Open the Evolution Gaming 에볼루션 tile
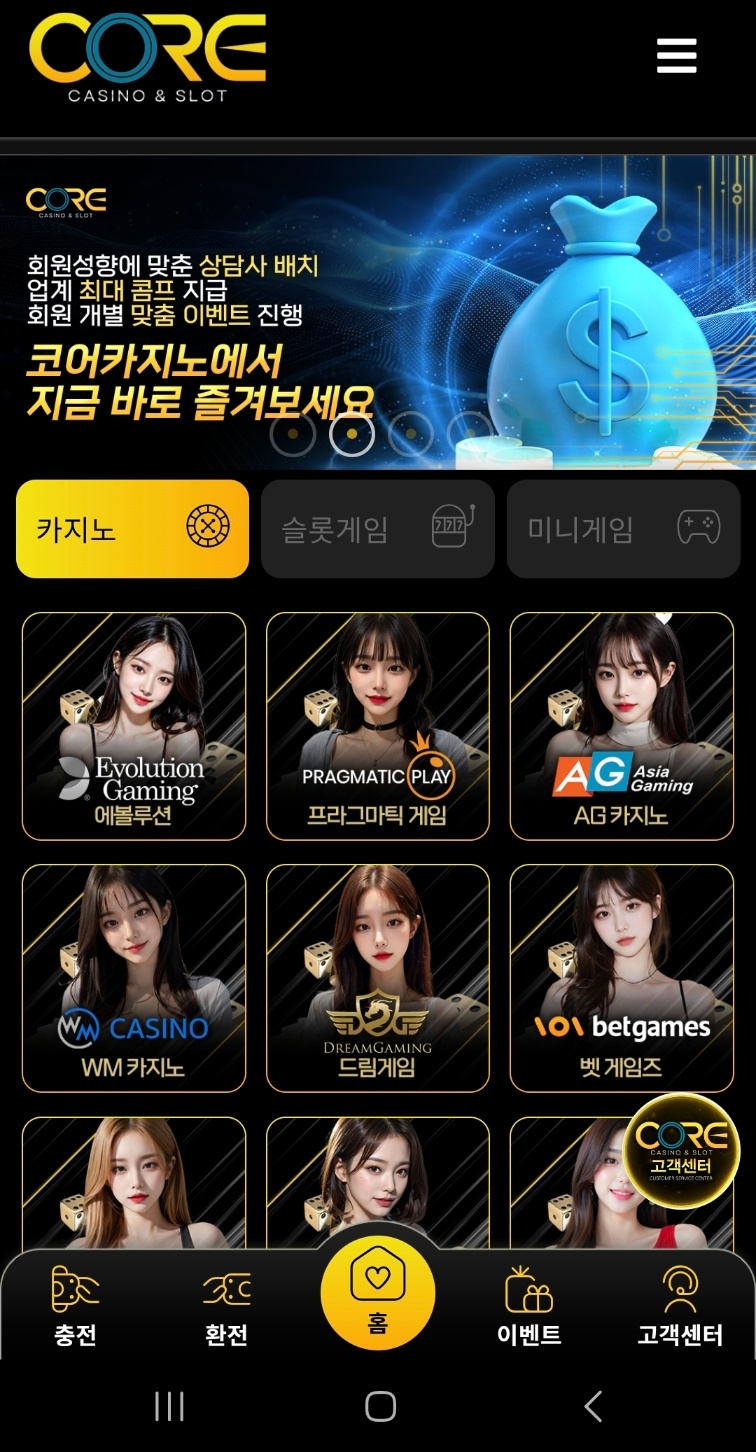The width and height of the screenshot is (756, 1452). [x=134, y=726]
